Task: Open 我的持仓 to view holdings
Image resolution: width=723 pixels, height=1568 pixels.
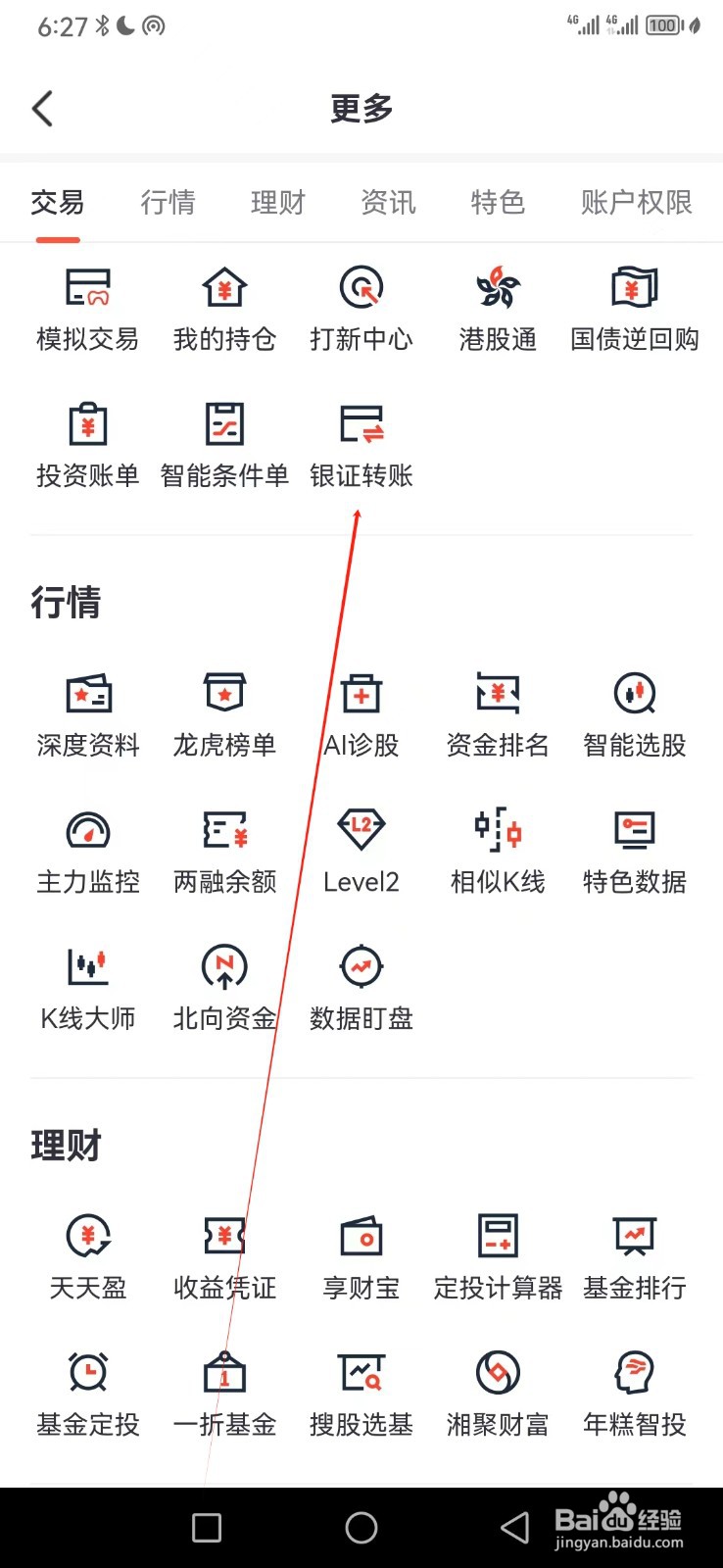Action: point(224,309)
